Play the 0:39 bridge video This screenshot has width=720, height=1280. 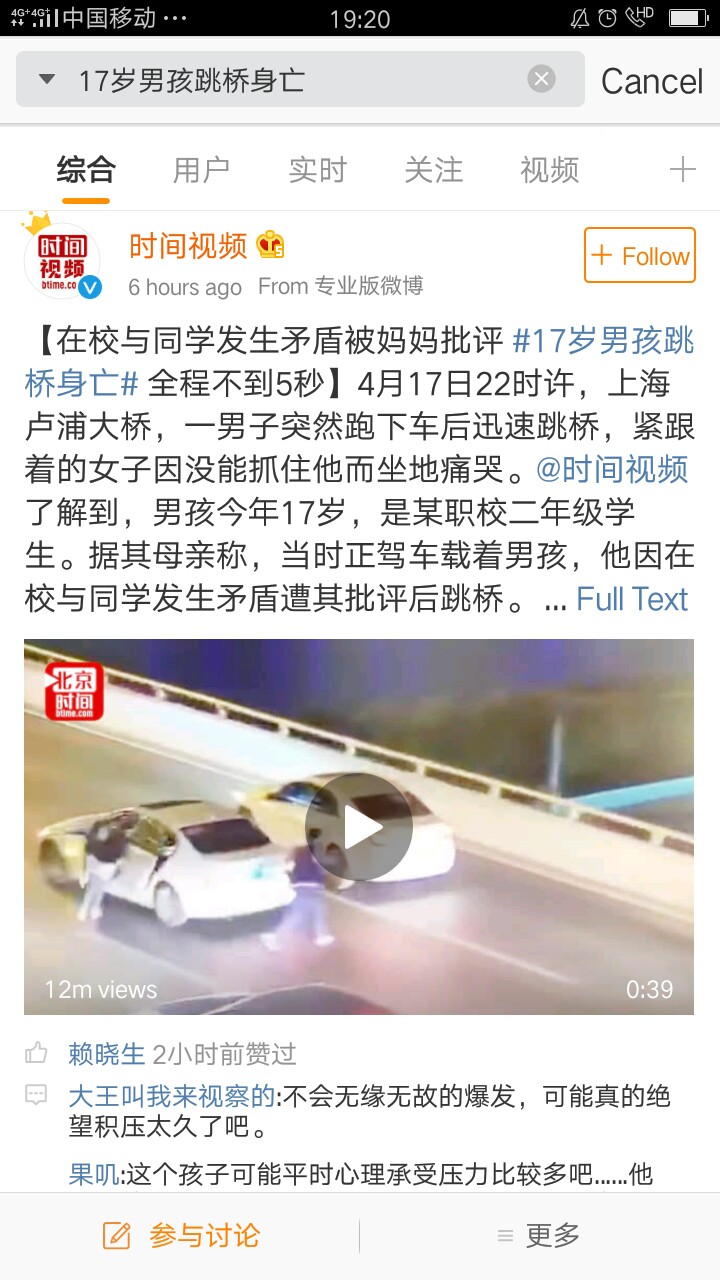(359, 827)
